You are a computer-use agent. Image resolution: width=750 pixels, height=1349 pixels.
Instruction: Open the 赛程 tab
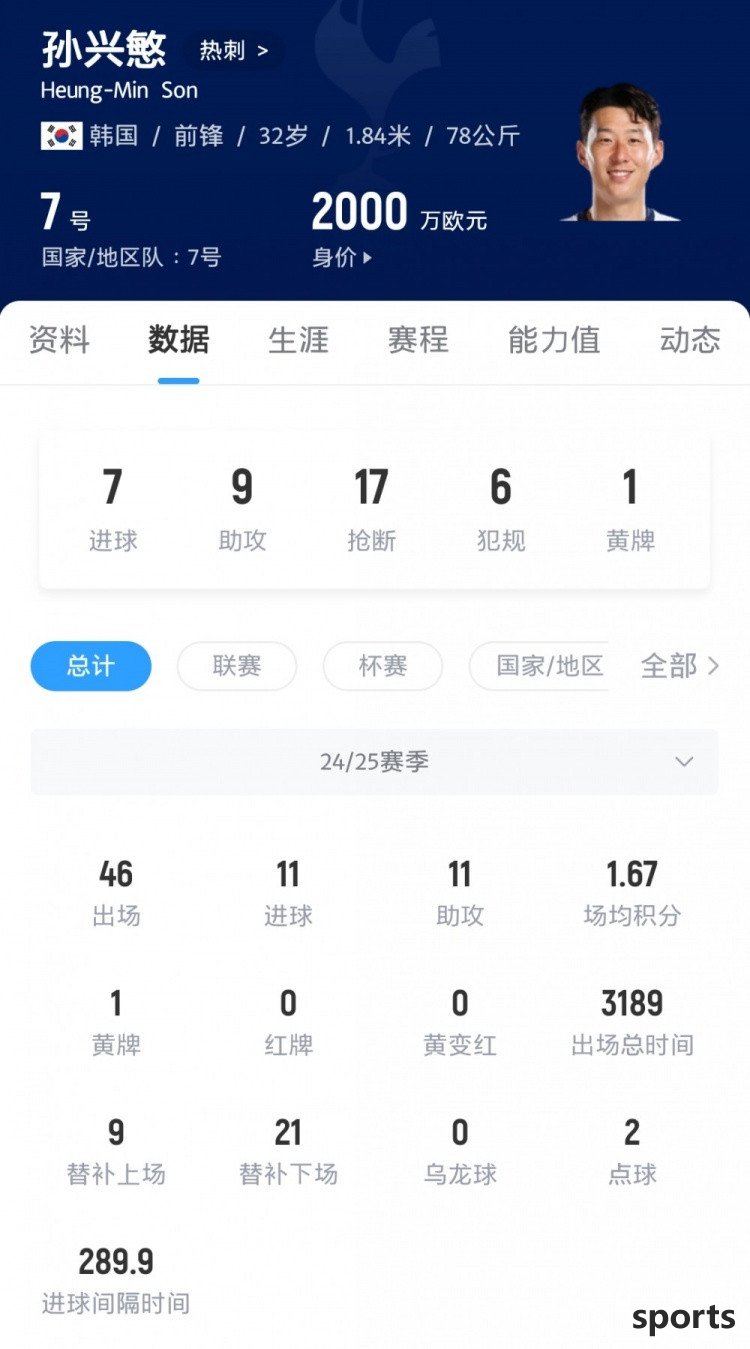click(418, 340)
